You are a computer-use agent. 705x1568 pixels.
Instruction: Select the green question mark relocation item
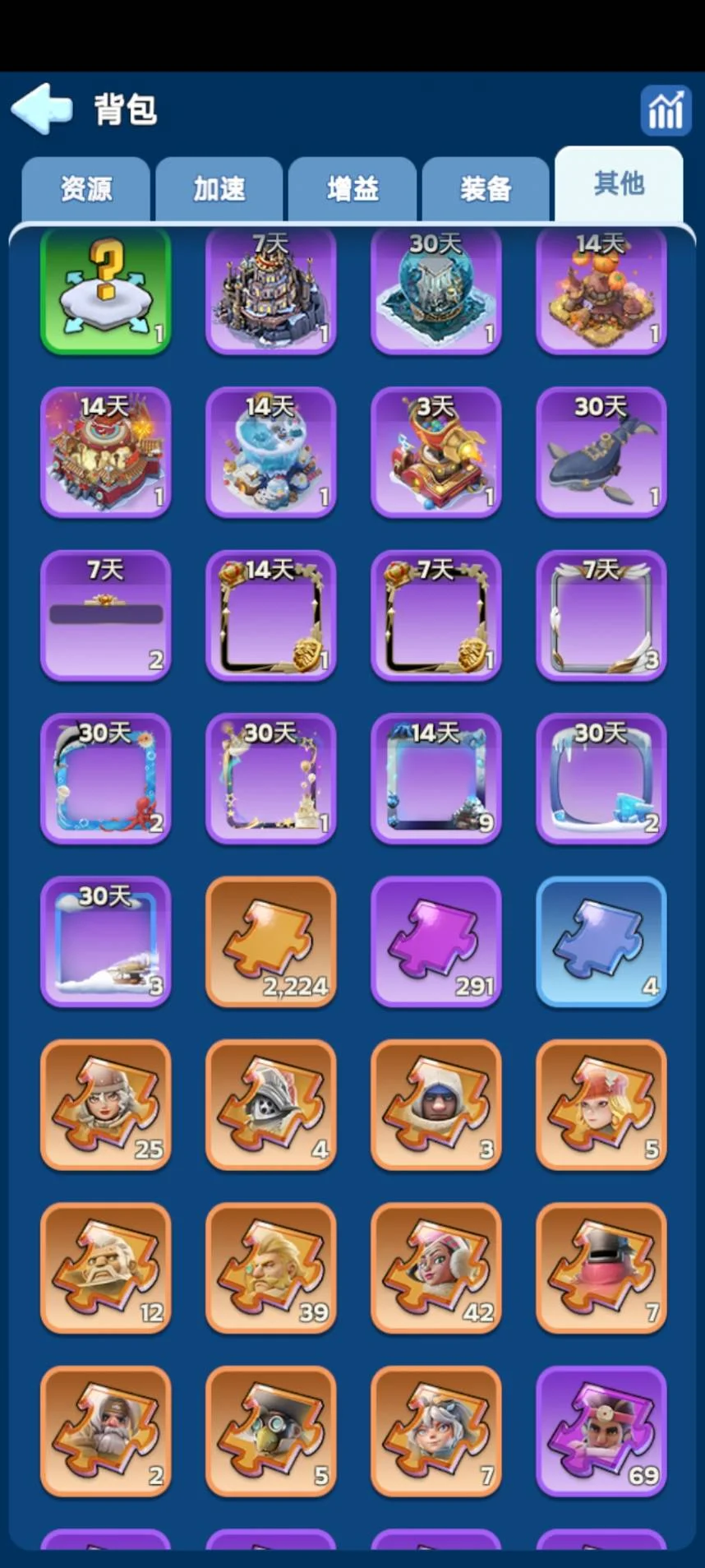coord(106,289)
